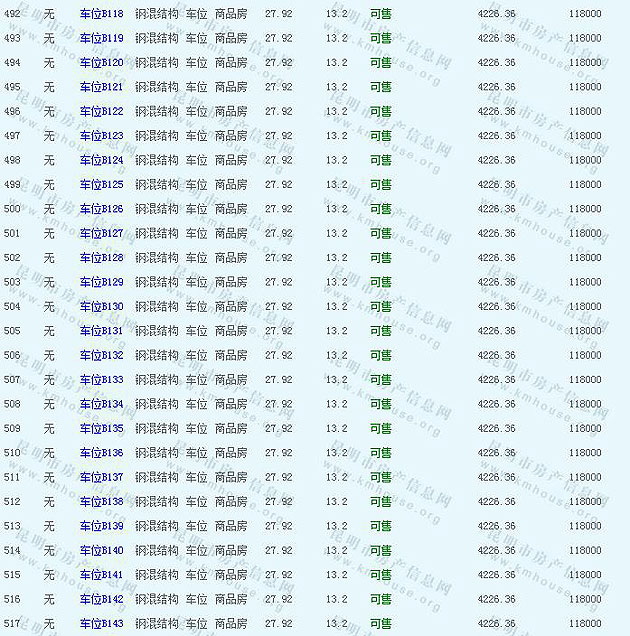
Task: Tap parking space 车位B143
Action: coord(102,624)
